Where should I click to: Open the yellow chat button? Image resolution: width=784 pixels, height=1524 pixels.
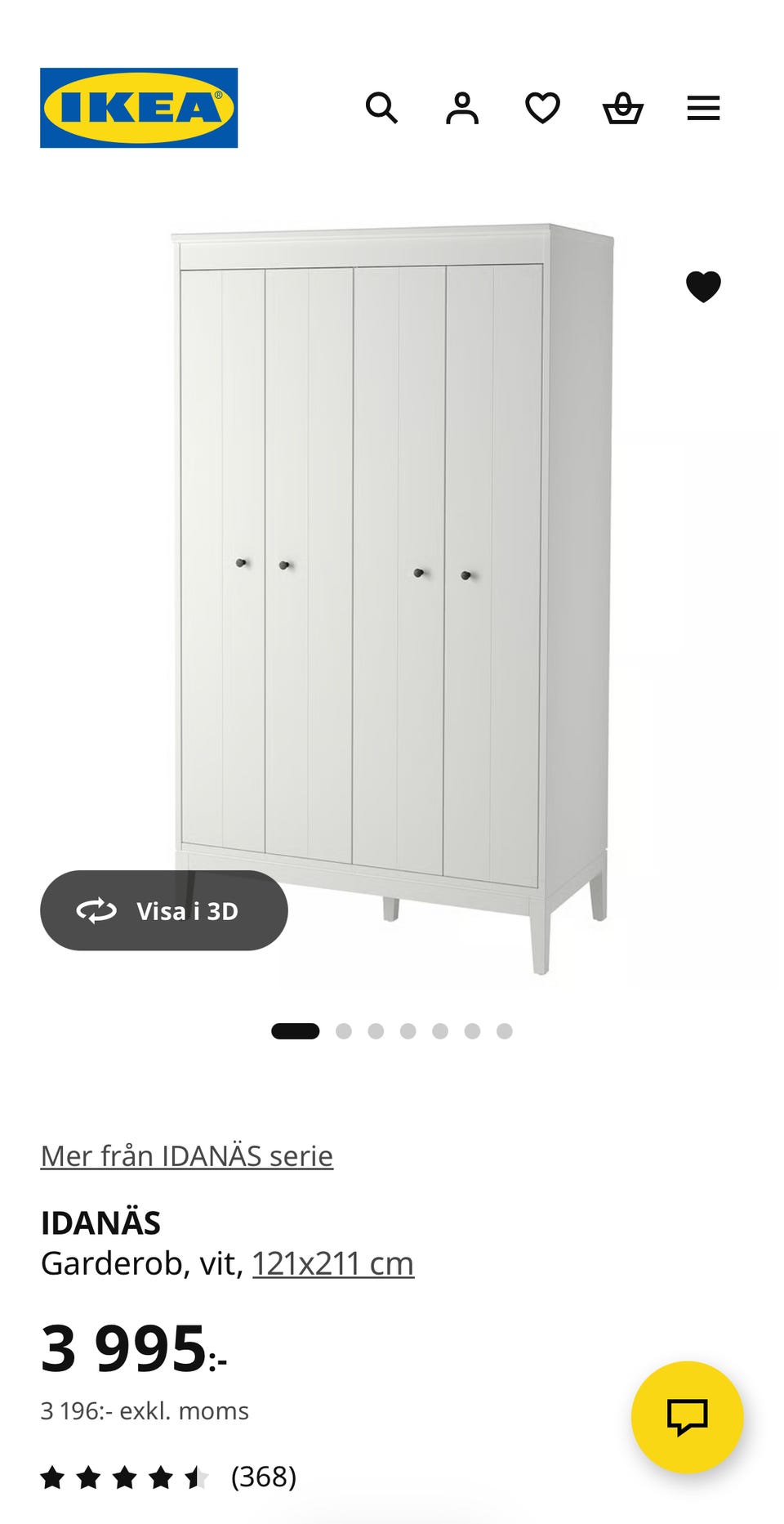point(688,1417)
